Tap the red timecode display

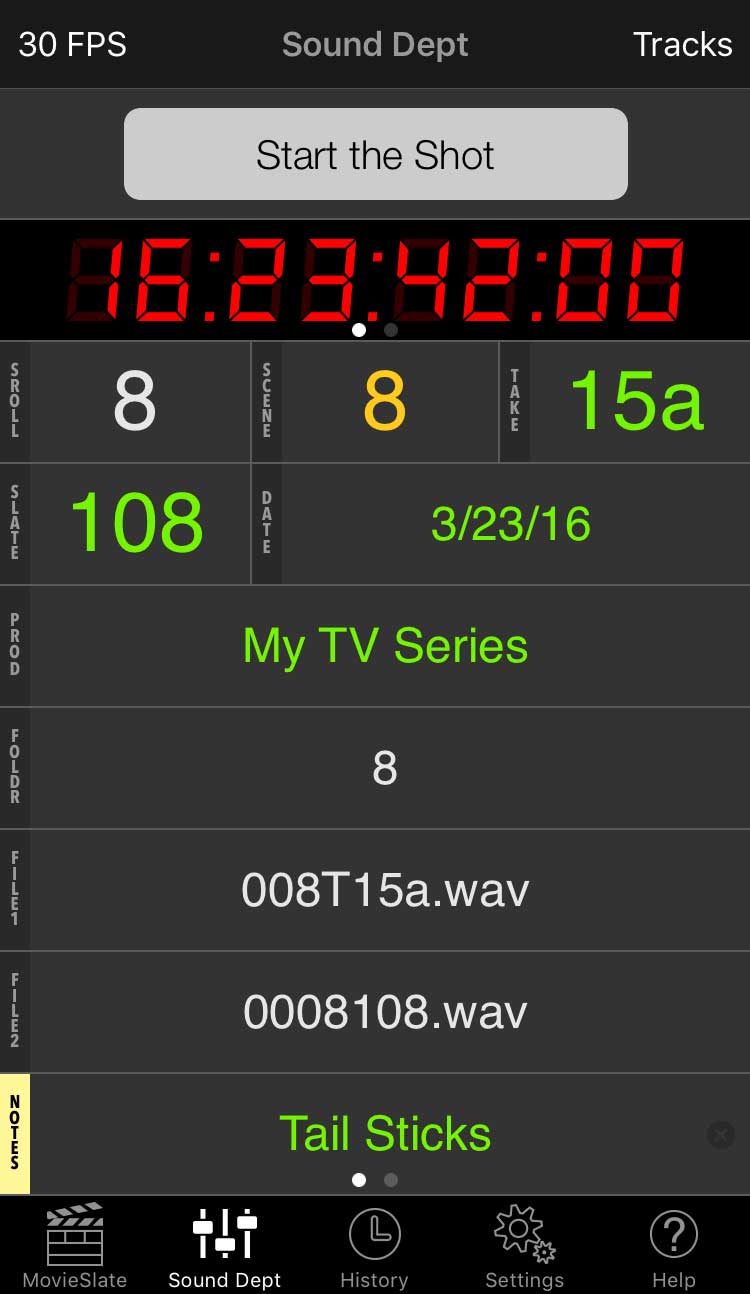[375, 279]
